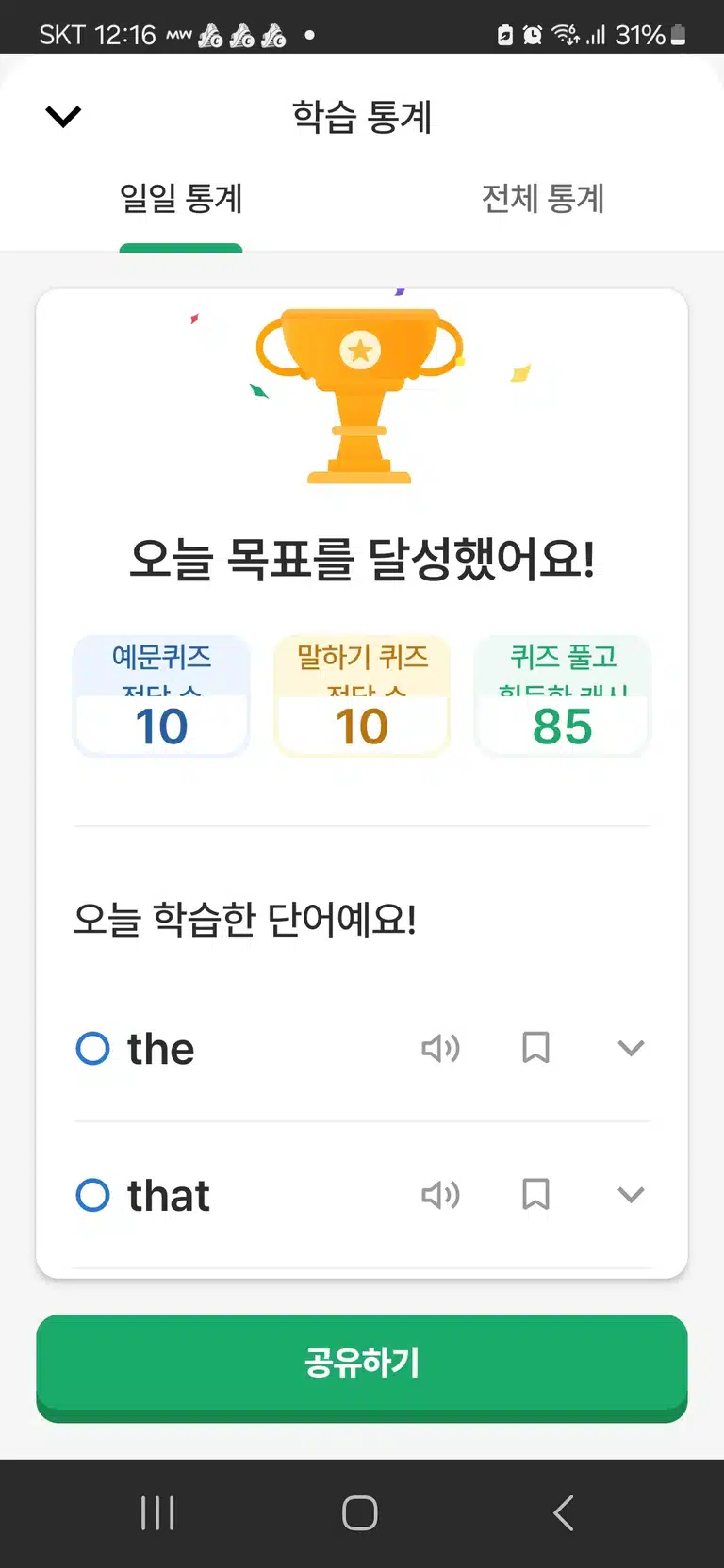Switch to the 전체 통계 tab
This screenshot has width=724, height=1568.
(x=543, y=199)
